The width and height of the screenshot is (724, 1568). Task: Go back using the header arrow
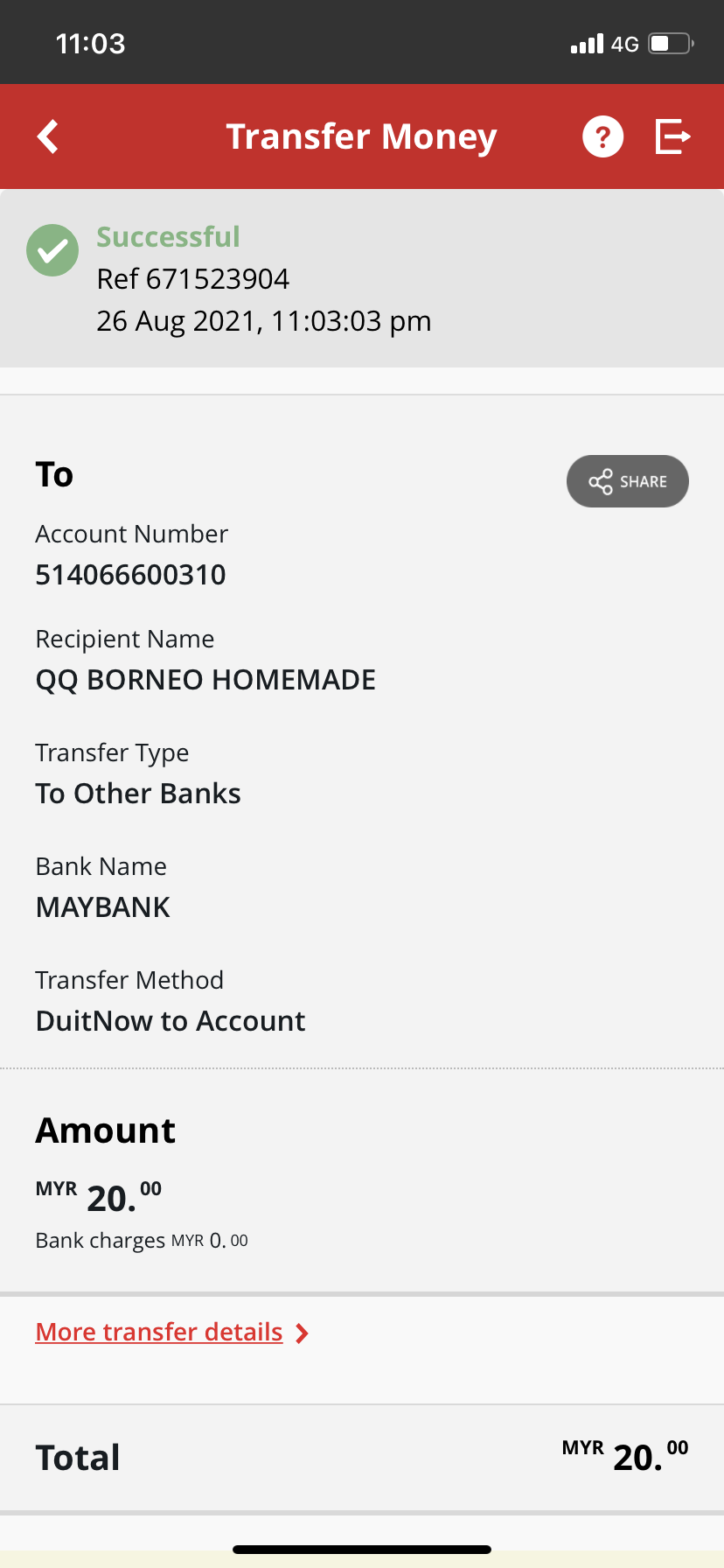pyautogui.click(x=48, y=136)
